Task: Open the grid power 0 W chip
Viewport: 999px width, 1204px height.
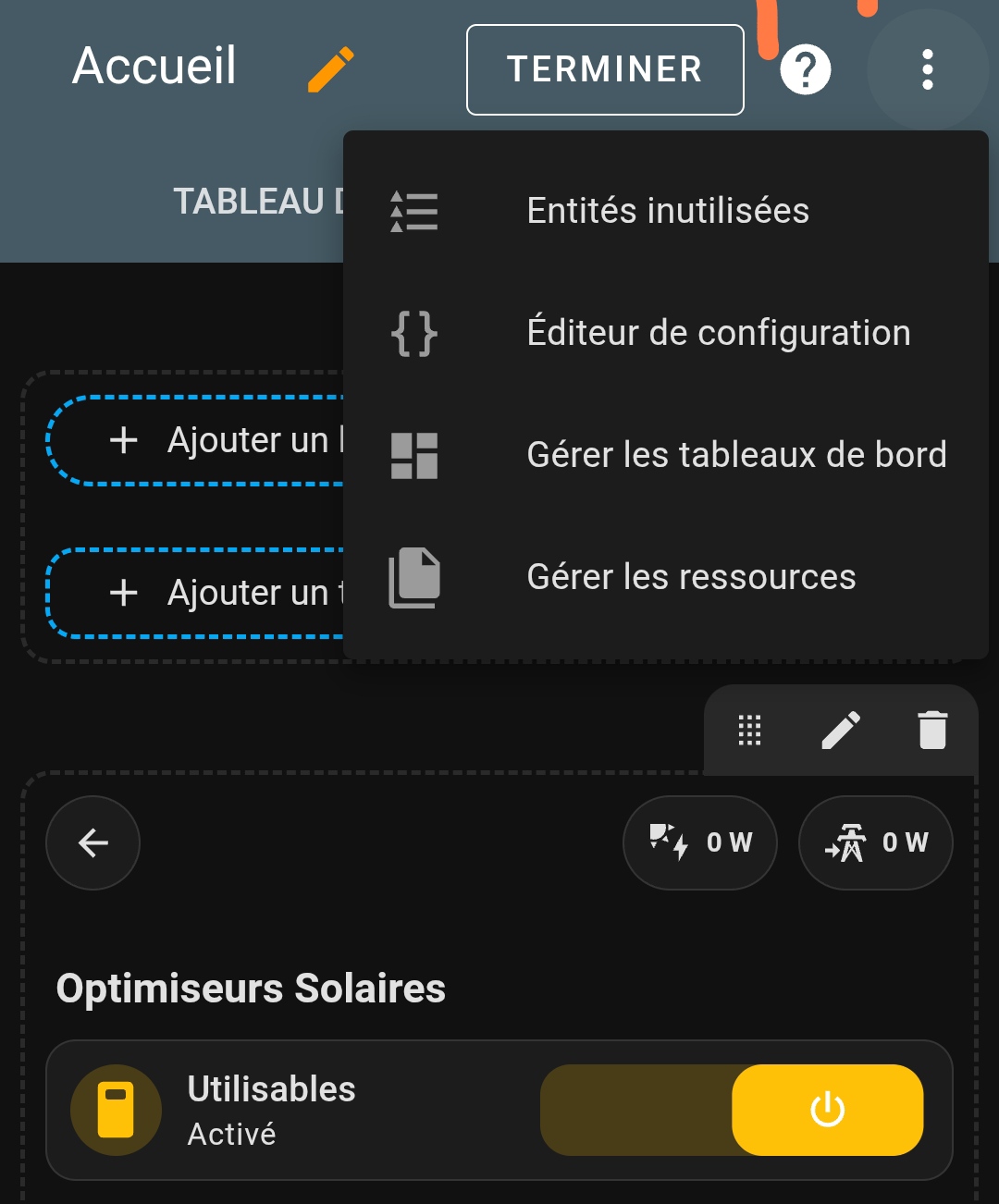Action: [x=875, y=842]
